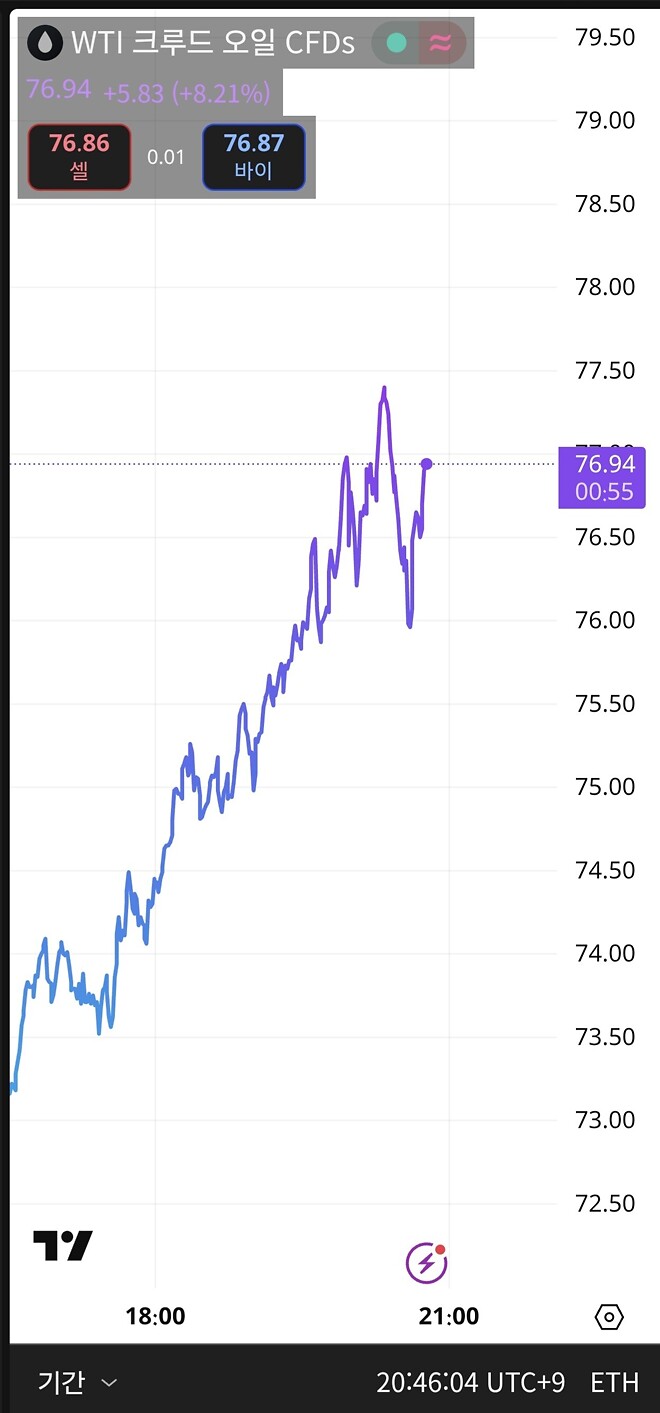Open chart settings hexagon icon
Image resolution: width=660 pixels, height=1413 pixels.
[609, 1317]
